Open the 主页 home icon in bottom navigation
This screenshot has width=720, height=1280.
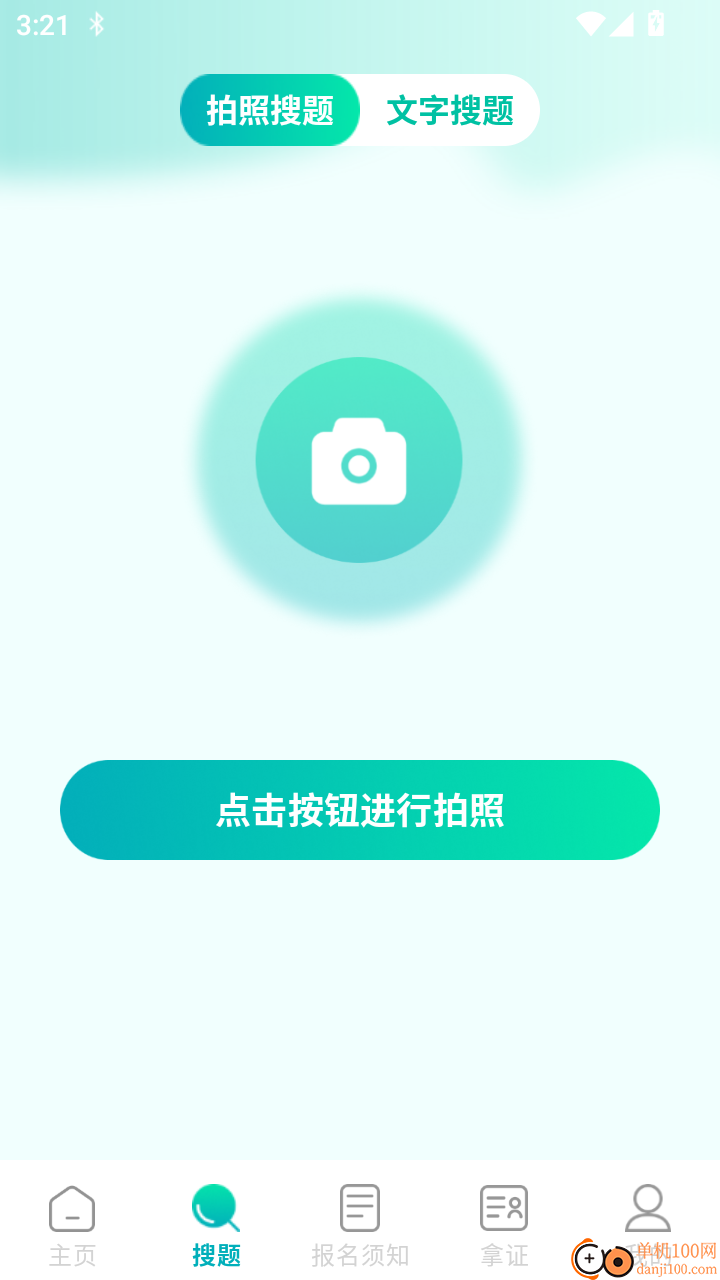click(71, 1207)
